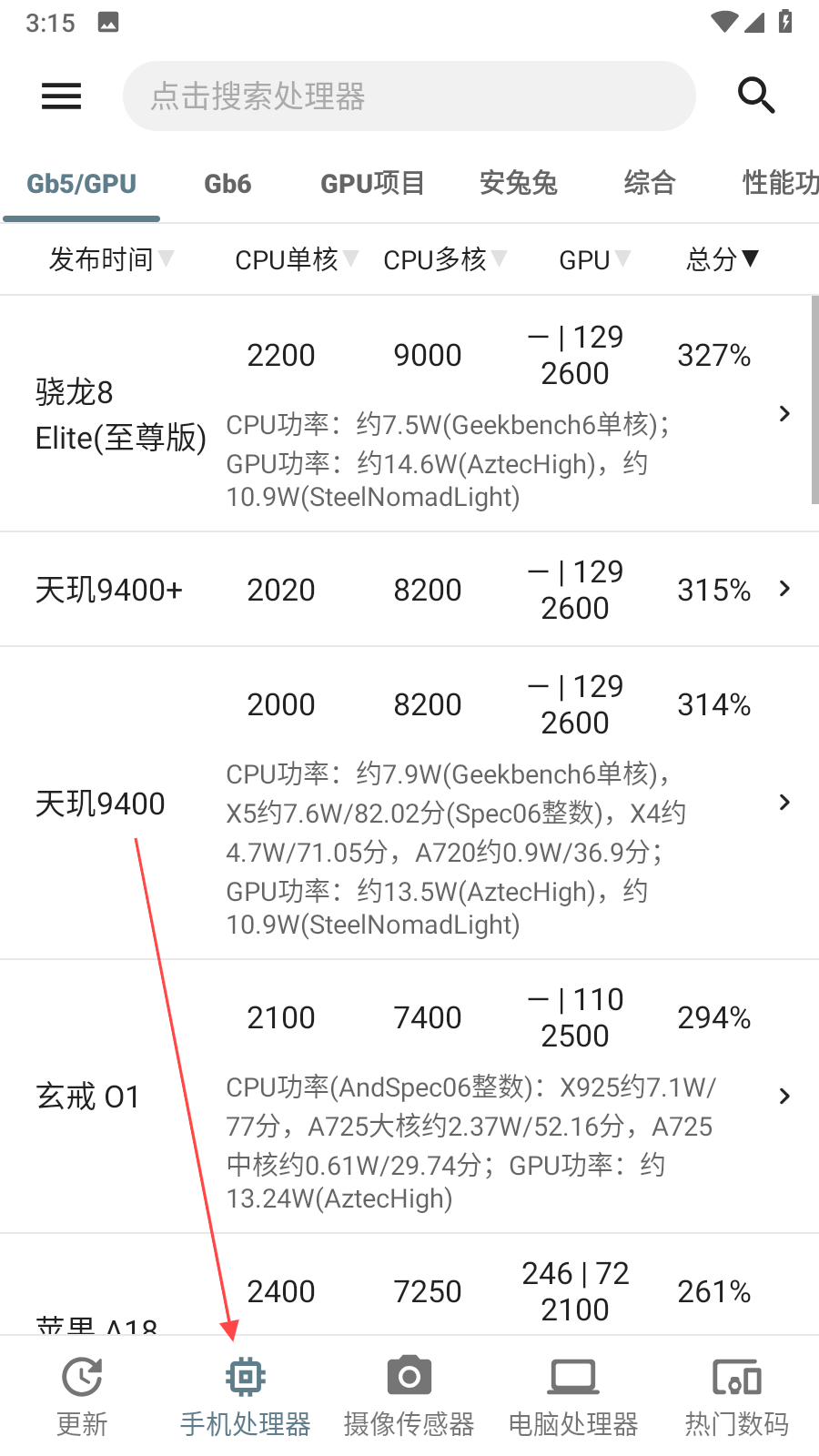Open the hamburger drawer menu
This screenshot has height=1456, width=819.
click(61, 96)
